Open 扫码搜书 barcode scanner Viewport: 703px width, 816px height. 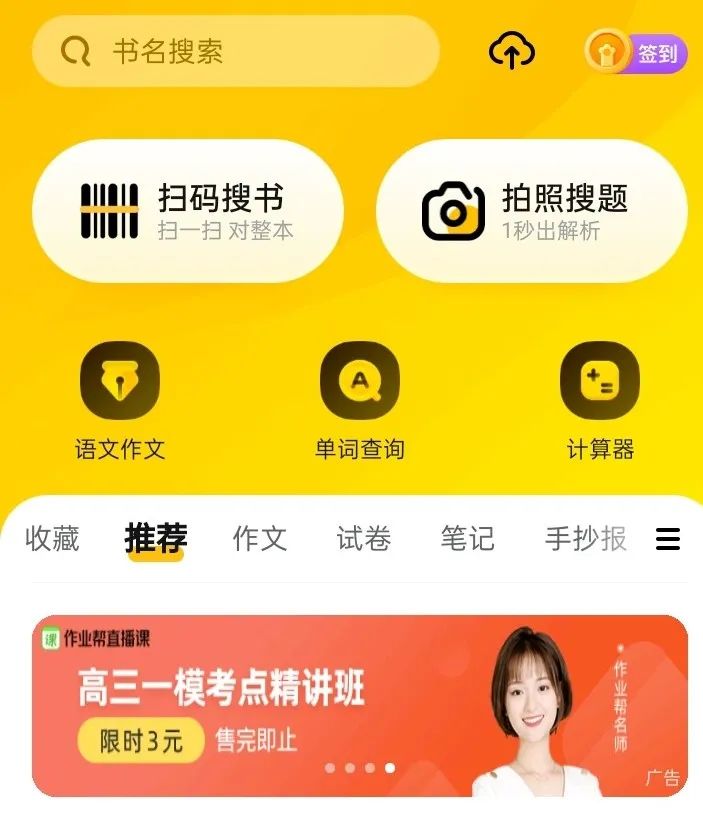click(x=188, y=211)
